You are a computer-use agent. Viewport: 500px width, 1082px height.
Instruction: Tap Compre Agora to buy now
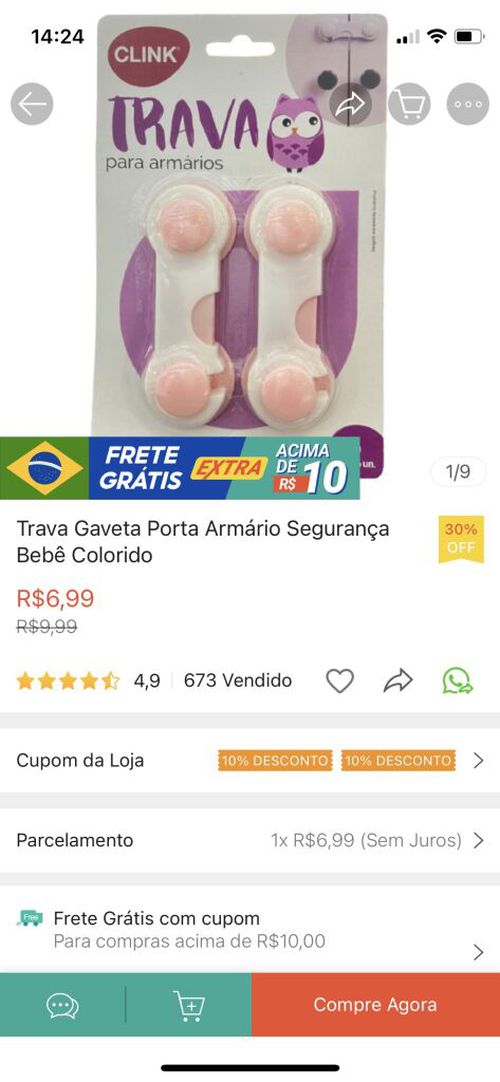[376, 1005]
